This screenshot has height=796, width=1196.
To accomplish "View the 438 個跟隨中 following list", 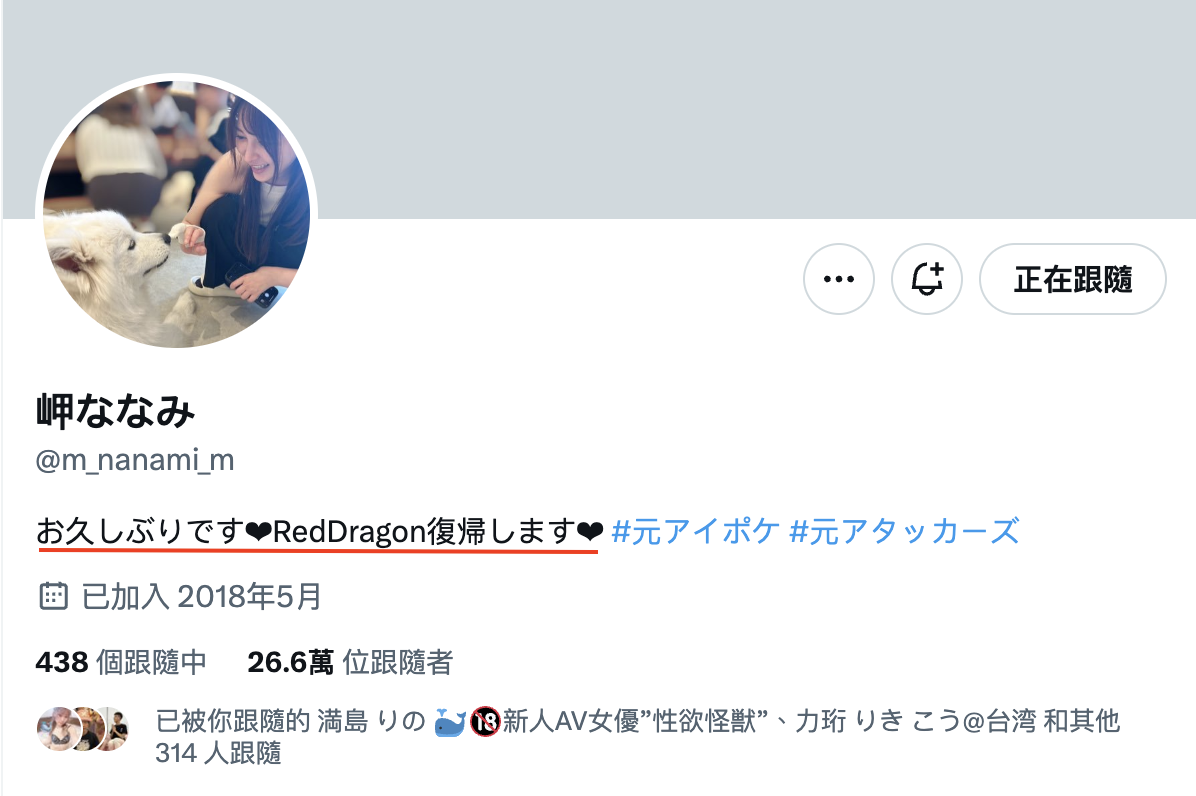I will point(121,662).
